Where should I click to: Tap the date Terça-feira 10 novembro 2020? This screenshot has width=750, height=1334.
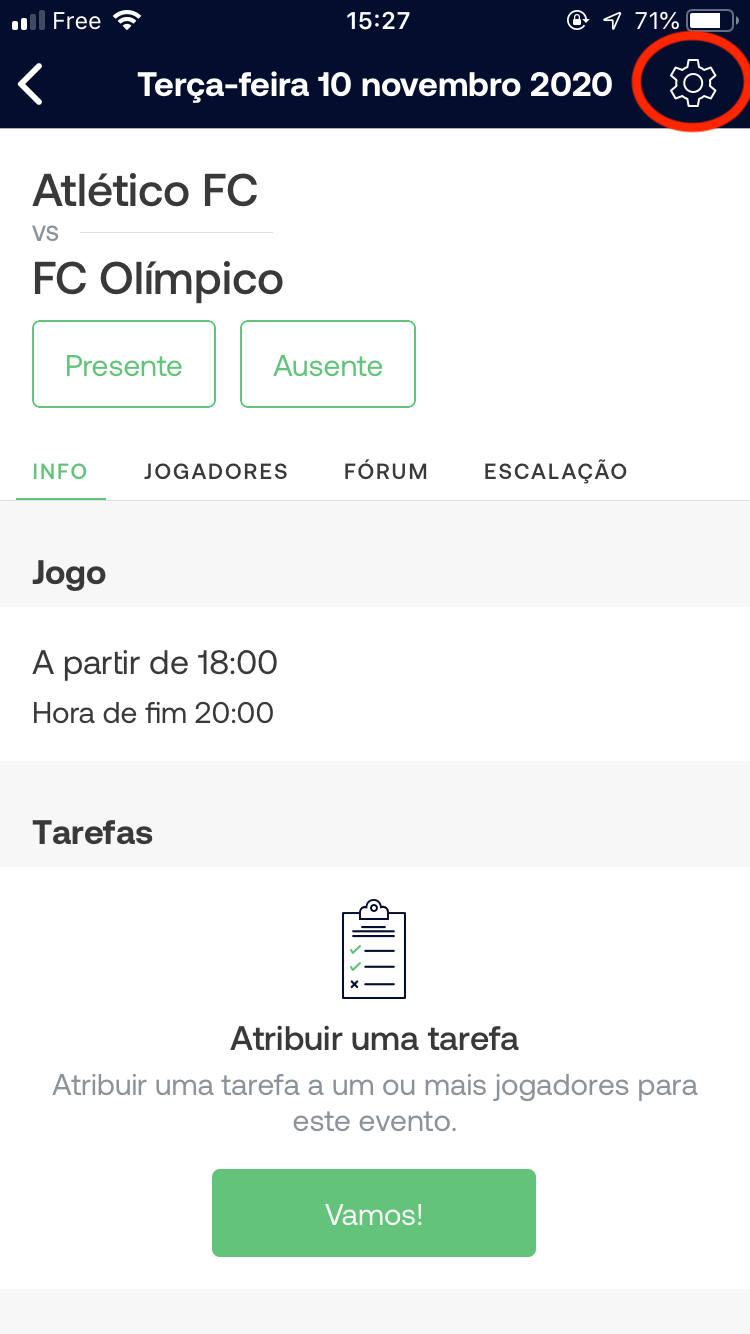[374, 84]
